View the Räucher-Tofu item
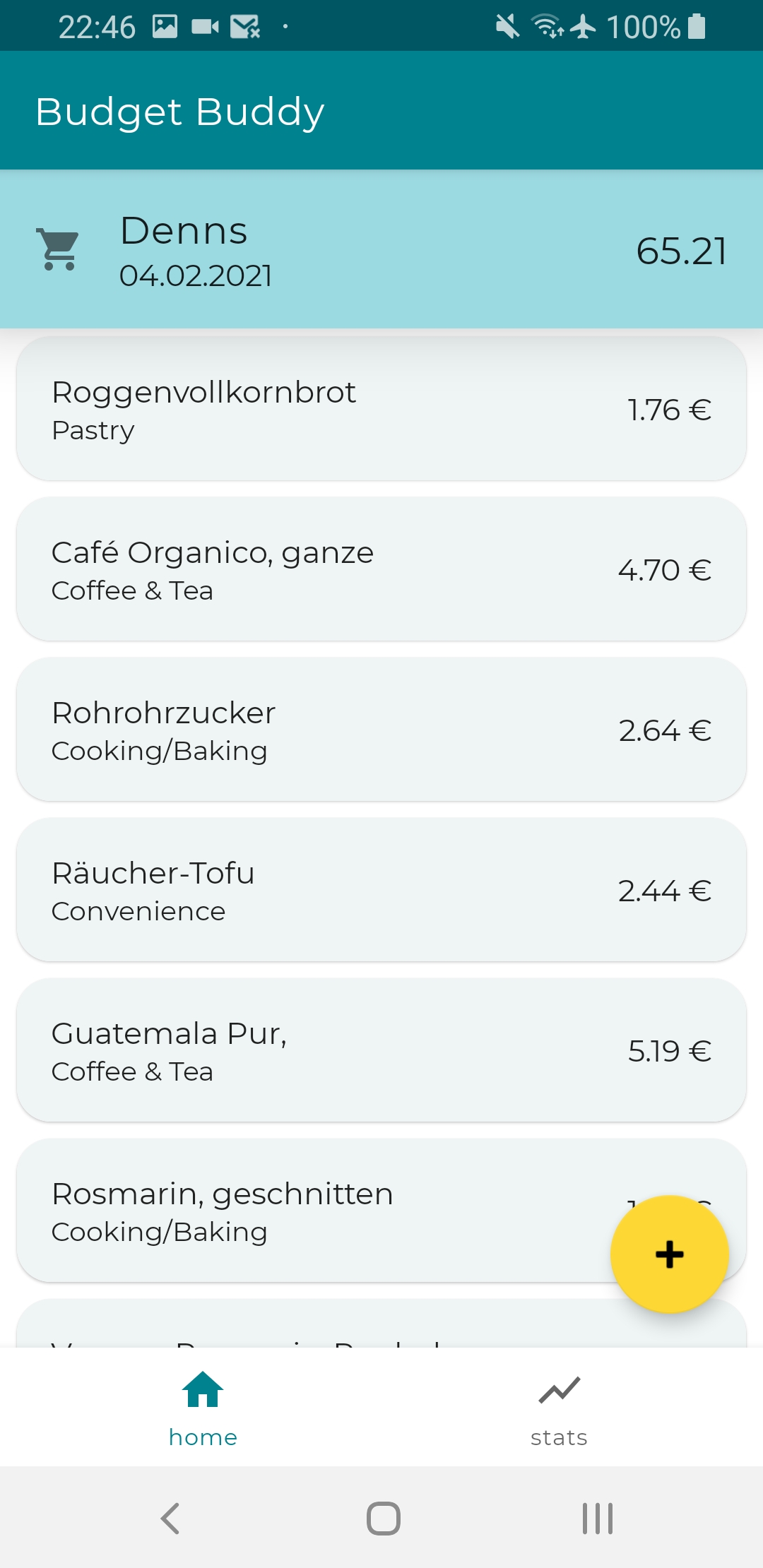This screenshot has height=1568, width=763. click(x=381, y=891)
